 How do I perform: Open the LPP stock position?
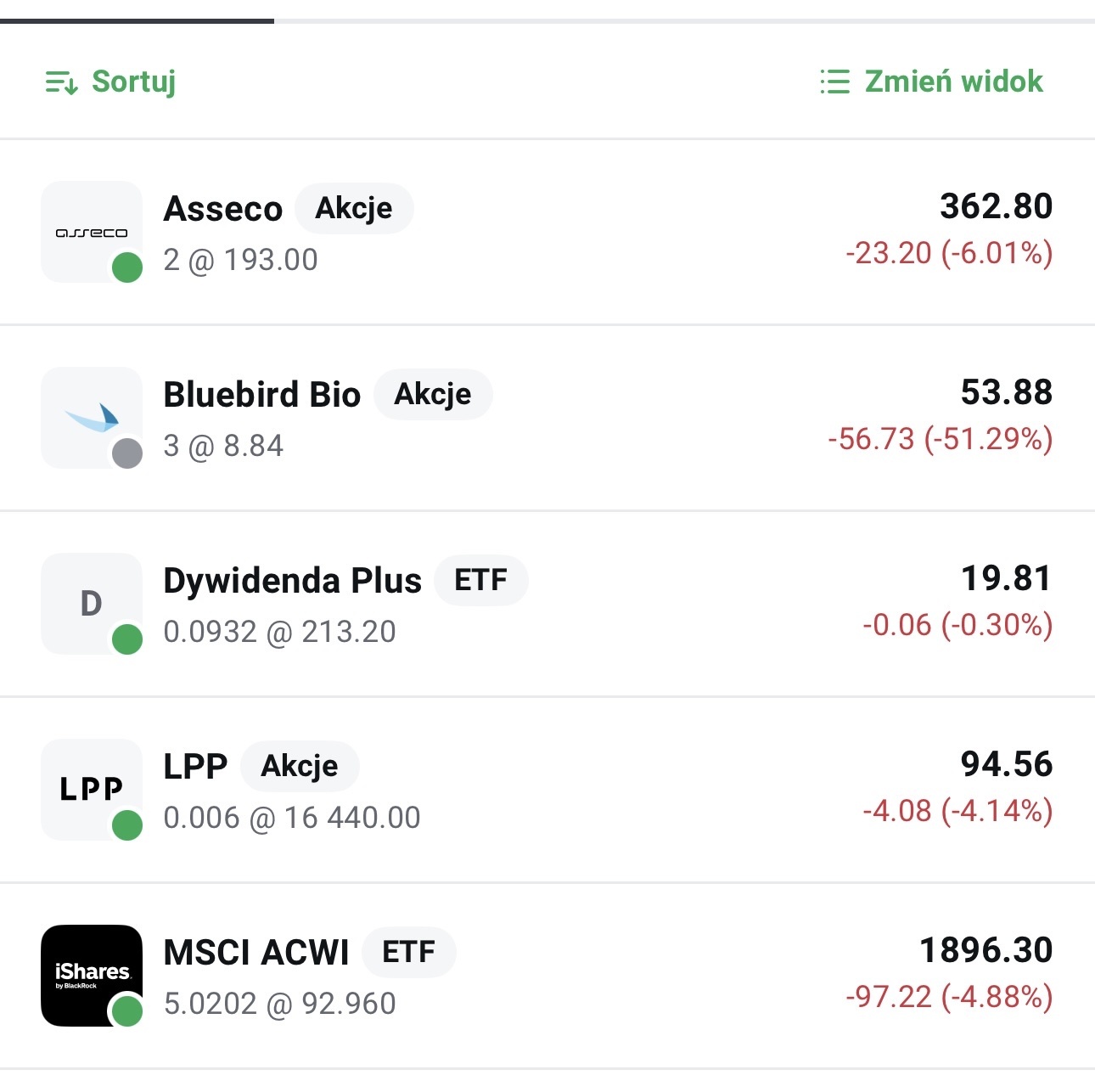click(x=547, y=790)
